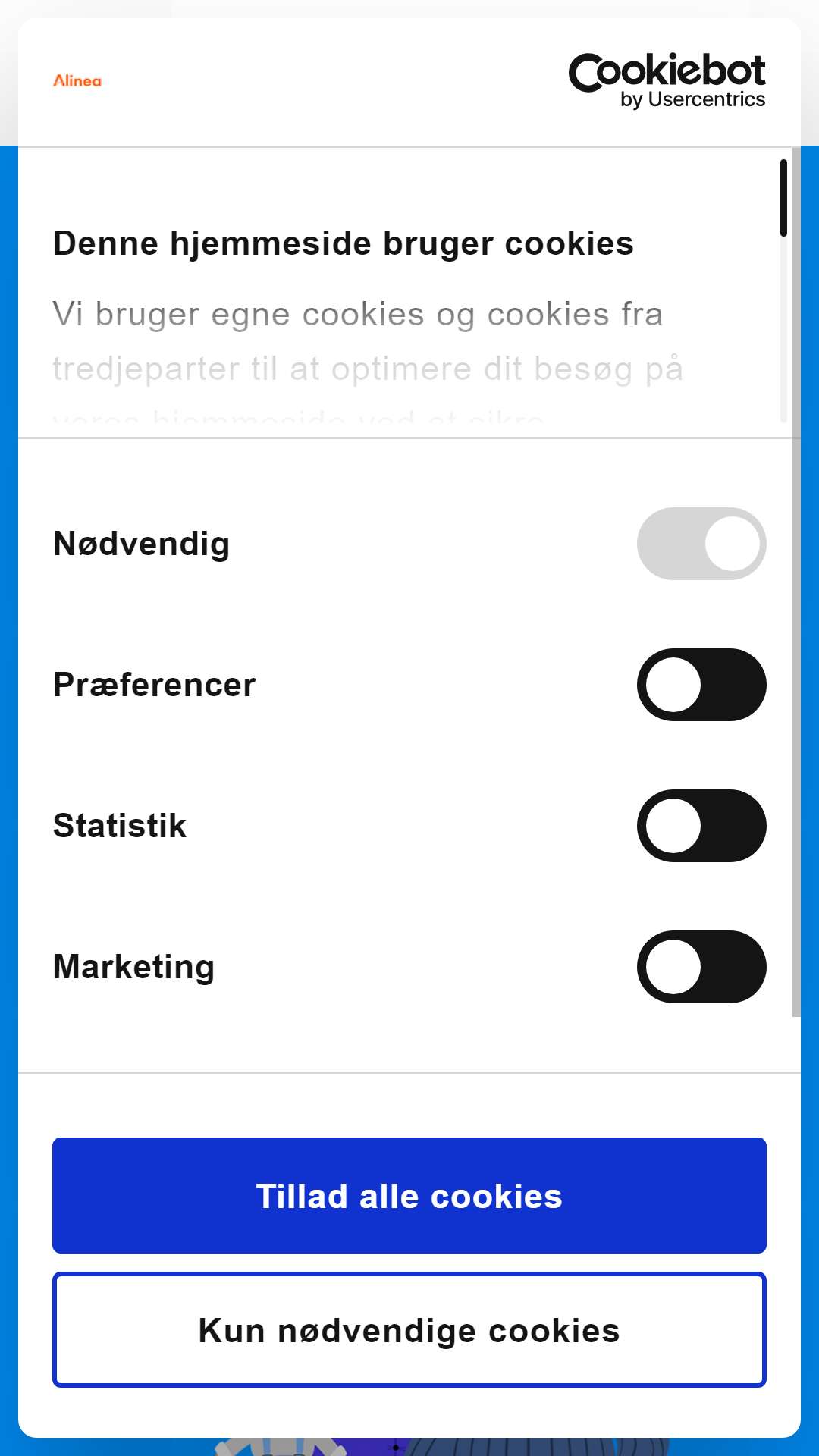Choose Kun nødvendige cookies
Screen dimensions: 819x1456
pyautogui.click(x=409, y=1330)
